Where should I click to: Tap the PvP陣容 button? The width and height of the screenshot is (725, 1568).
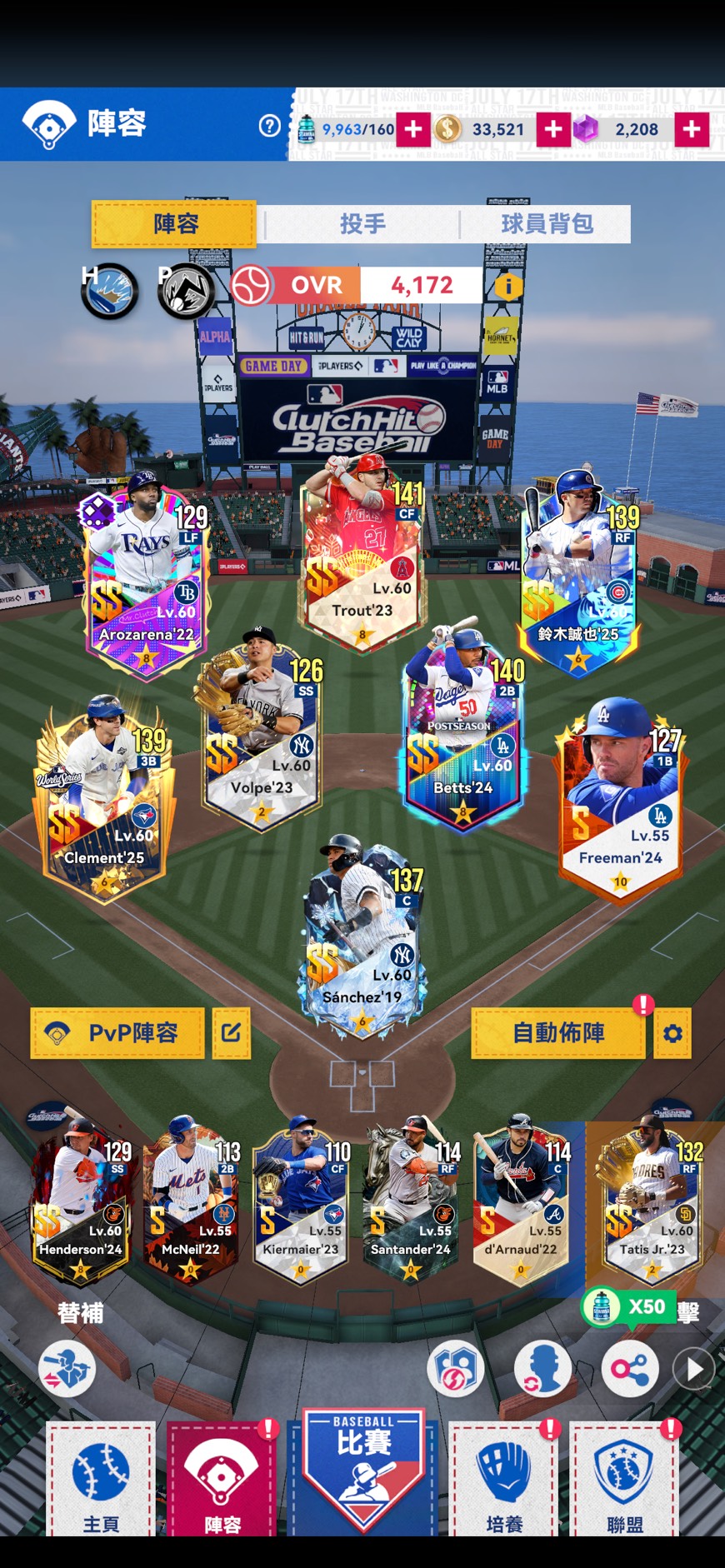coord(117,1033)
